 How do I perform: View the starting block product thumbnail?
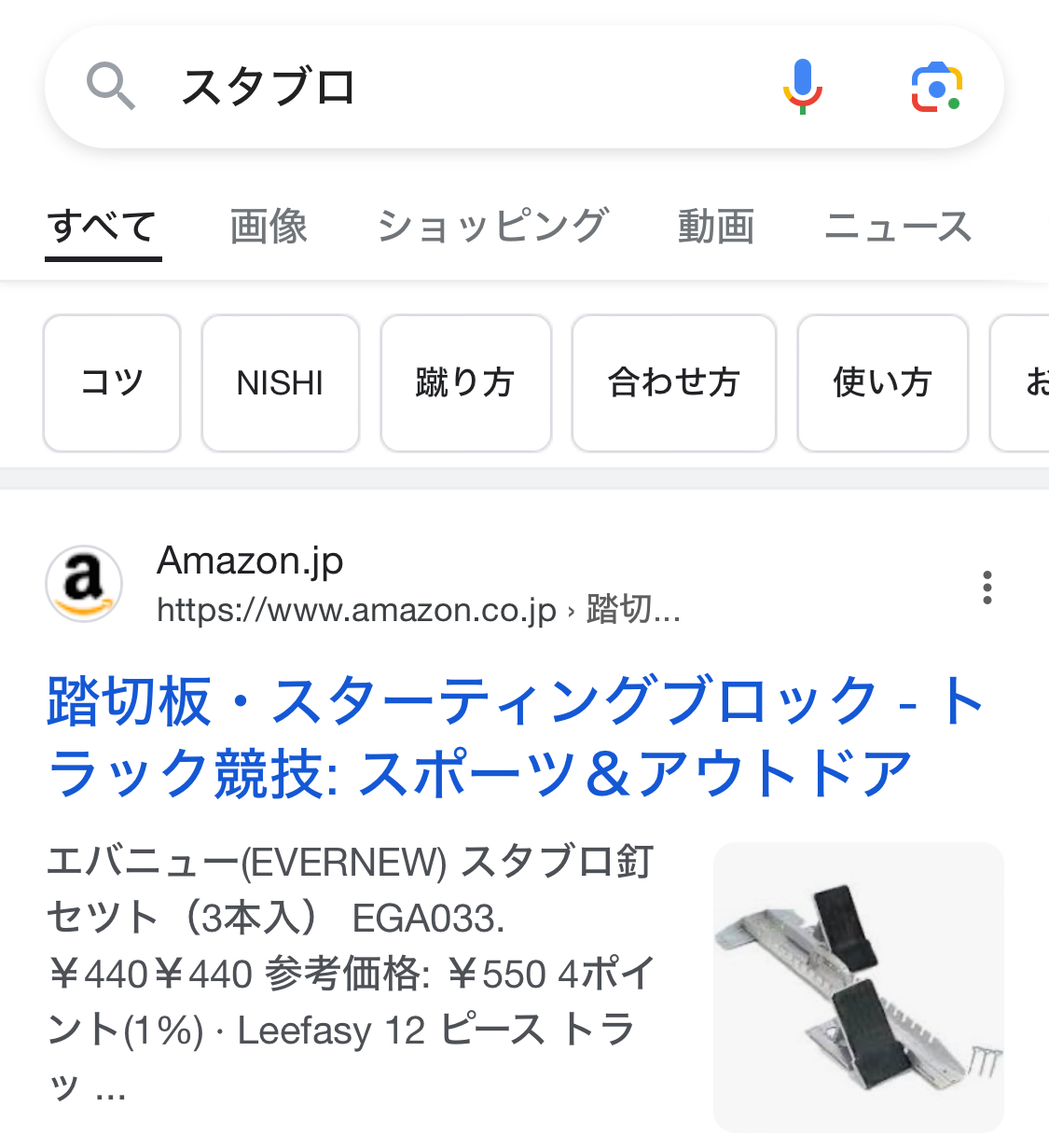click(858, 987)
